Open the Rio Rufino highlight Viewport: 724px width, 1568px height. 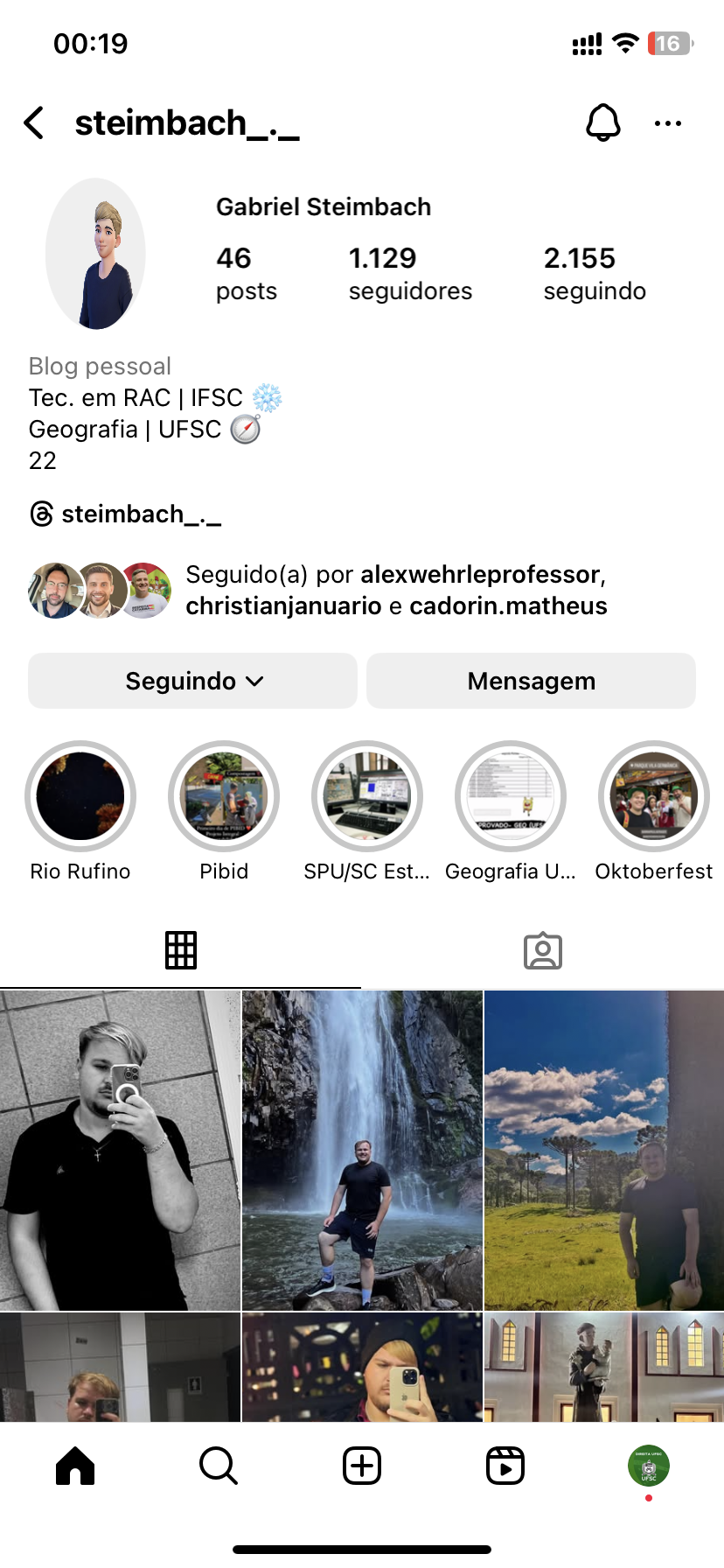(x=80, y=796)
